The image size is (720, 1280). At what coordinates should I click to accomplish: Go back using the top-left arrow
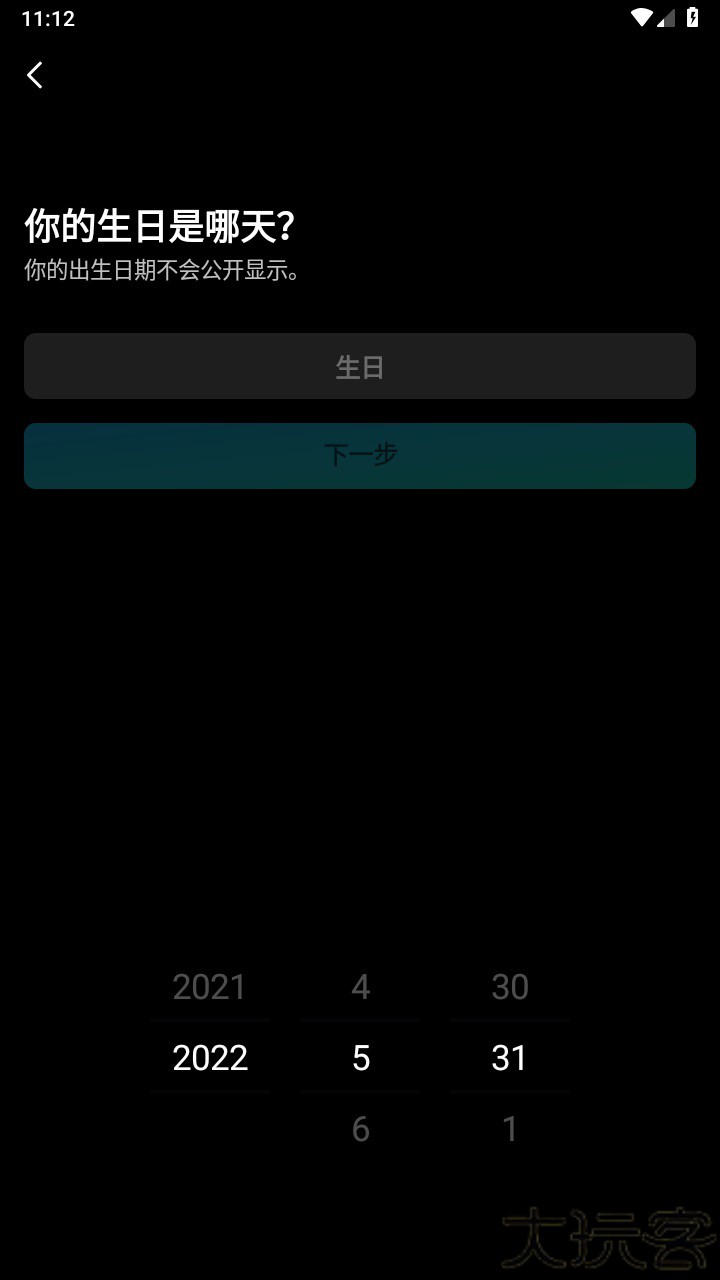click(x=35, y=75)
